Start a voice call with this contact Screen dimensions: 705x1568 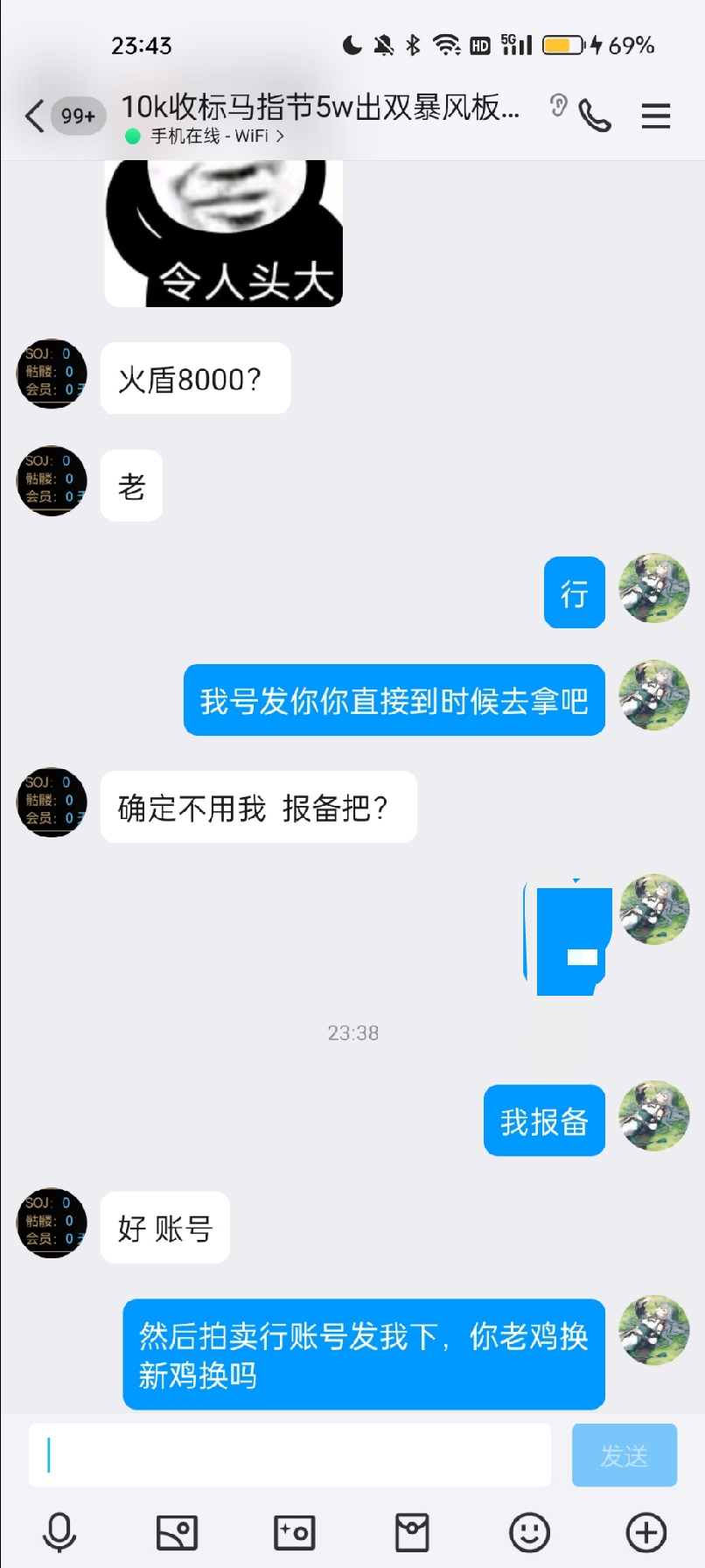(595, 116)
